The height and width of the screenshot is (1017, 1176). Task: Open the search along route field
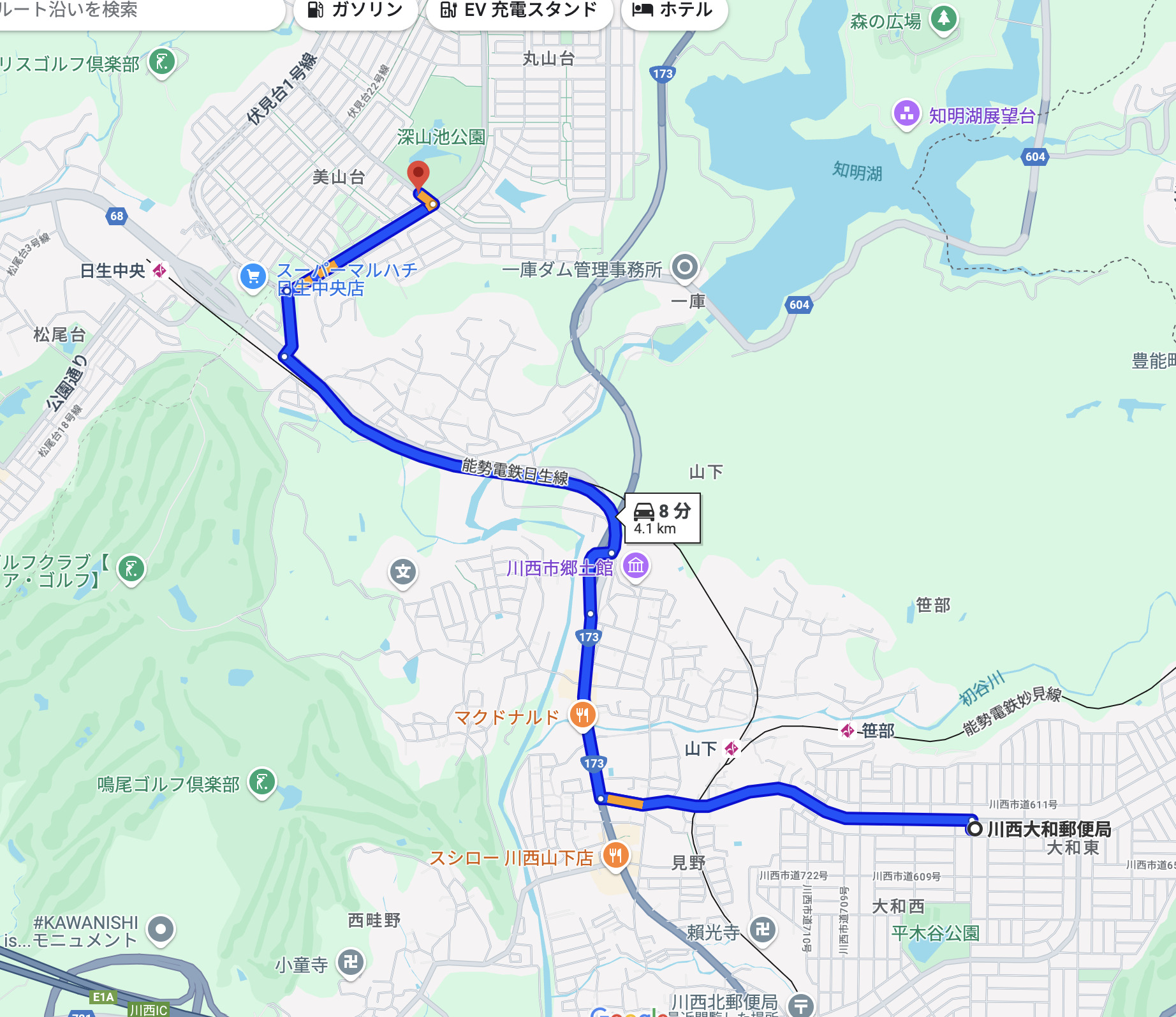[128, 10]
